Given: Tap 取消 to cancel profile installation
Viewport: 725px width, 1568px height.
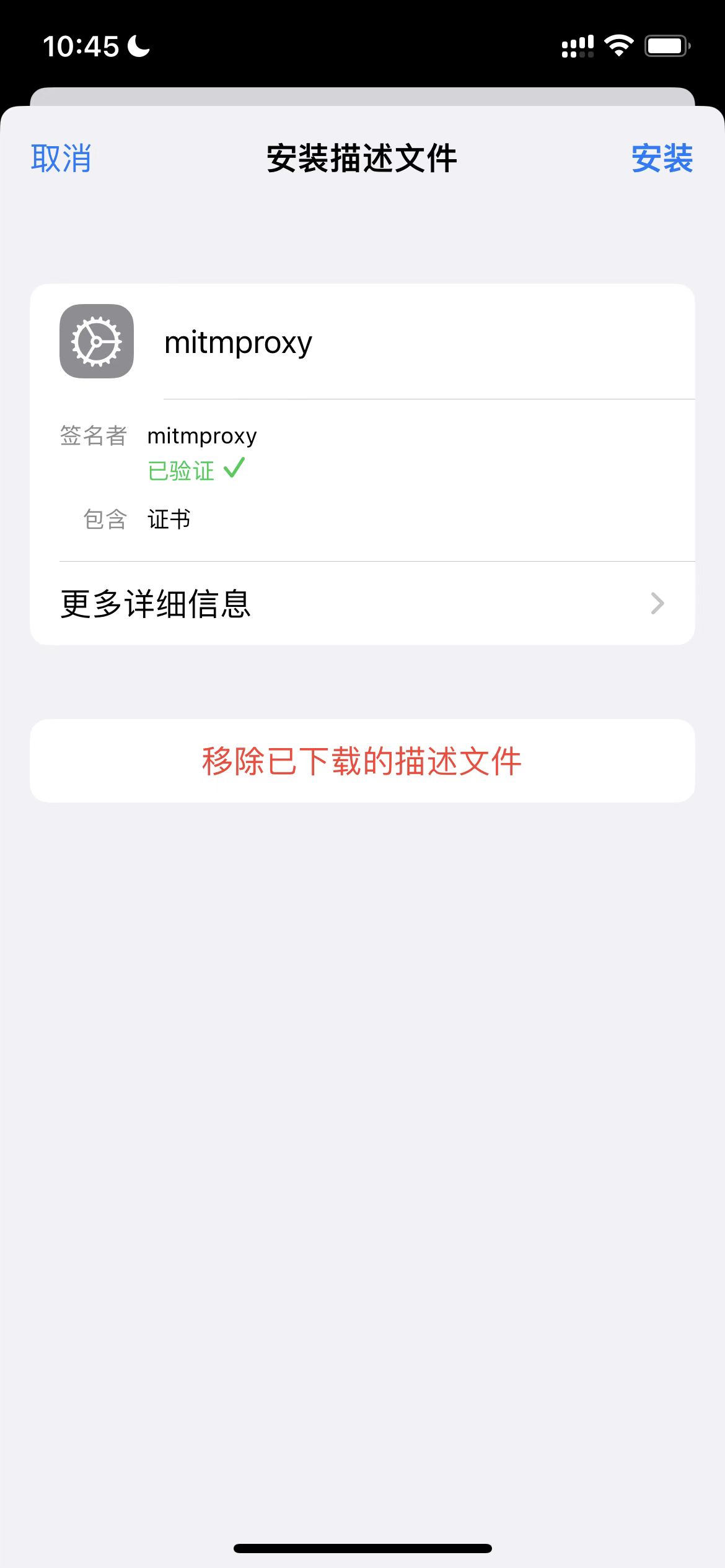Looking at the screenshot, I should tap(61, 159).
